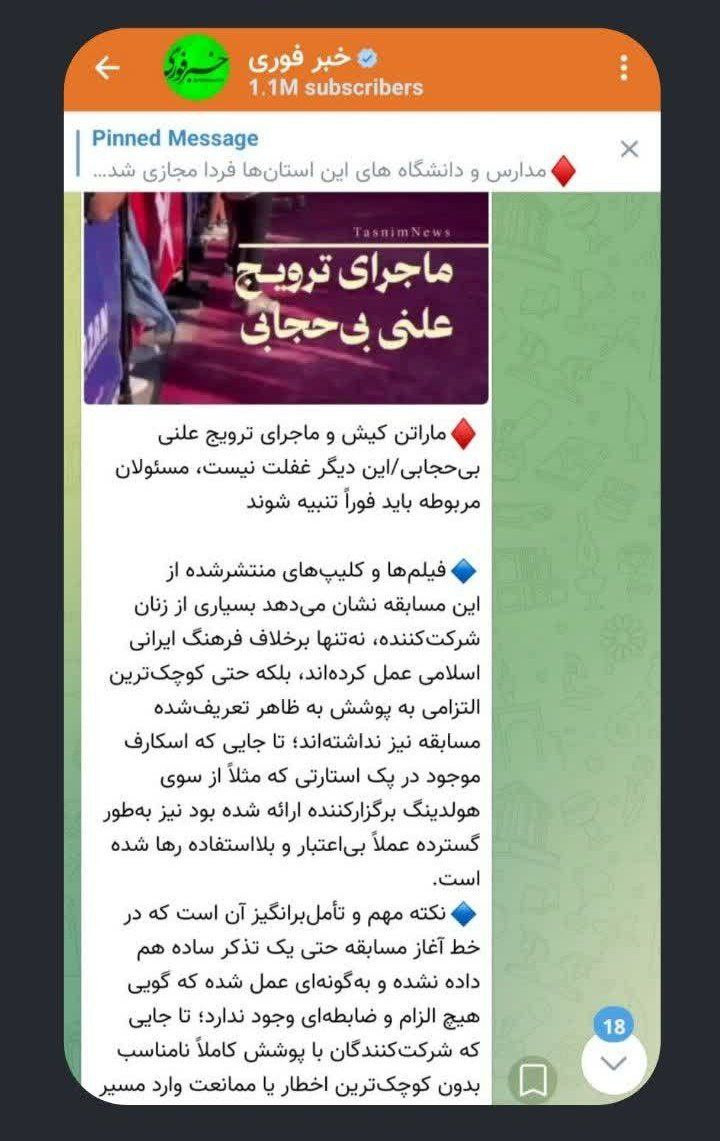The height and width of the screenshot is (1141, 720).
Task: Open the three-dot overflow menu
Action: tap(624, 68)
